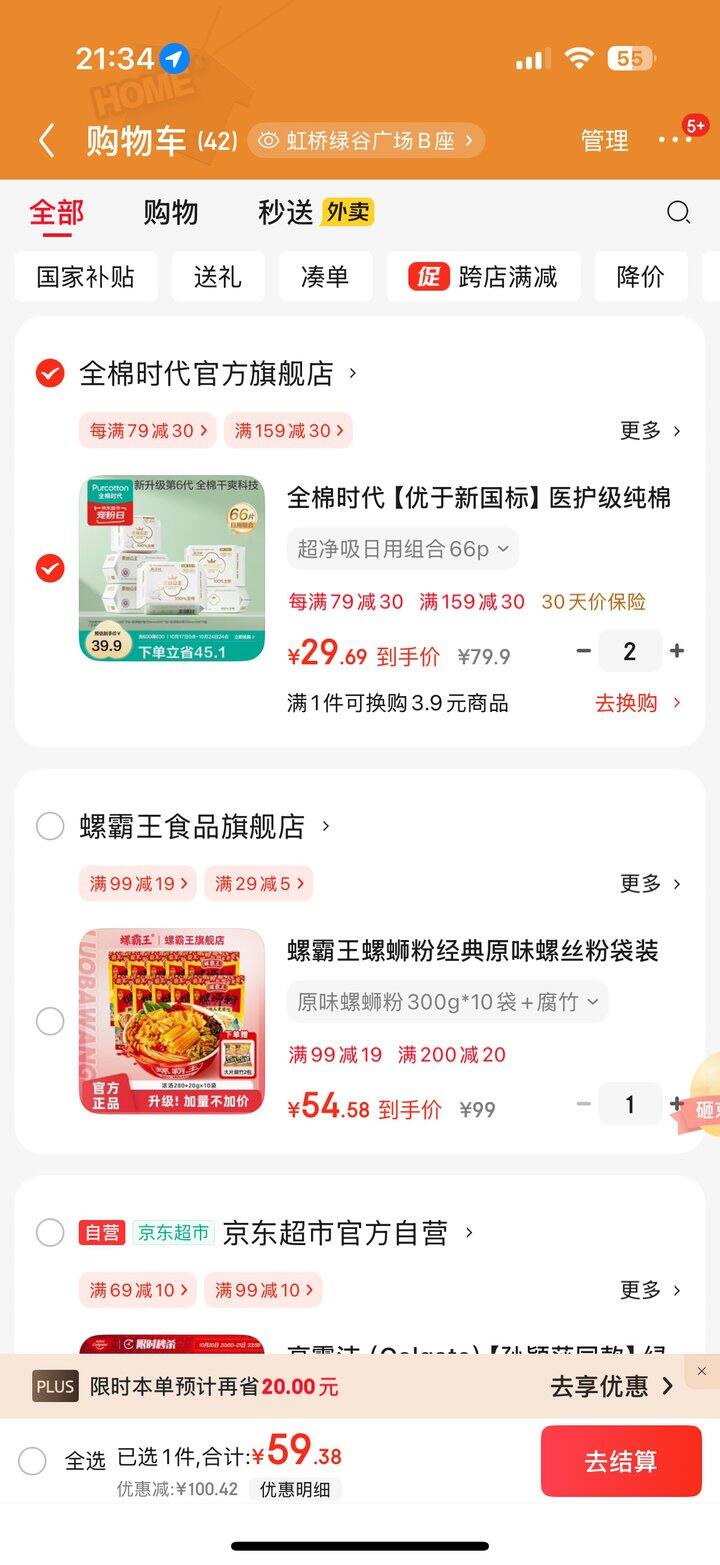Open the three-dot more menu
Screen dimensions: 720x1565
click(x=675, y=140)
